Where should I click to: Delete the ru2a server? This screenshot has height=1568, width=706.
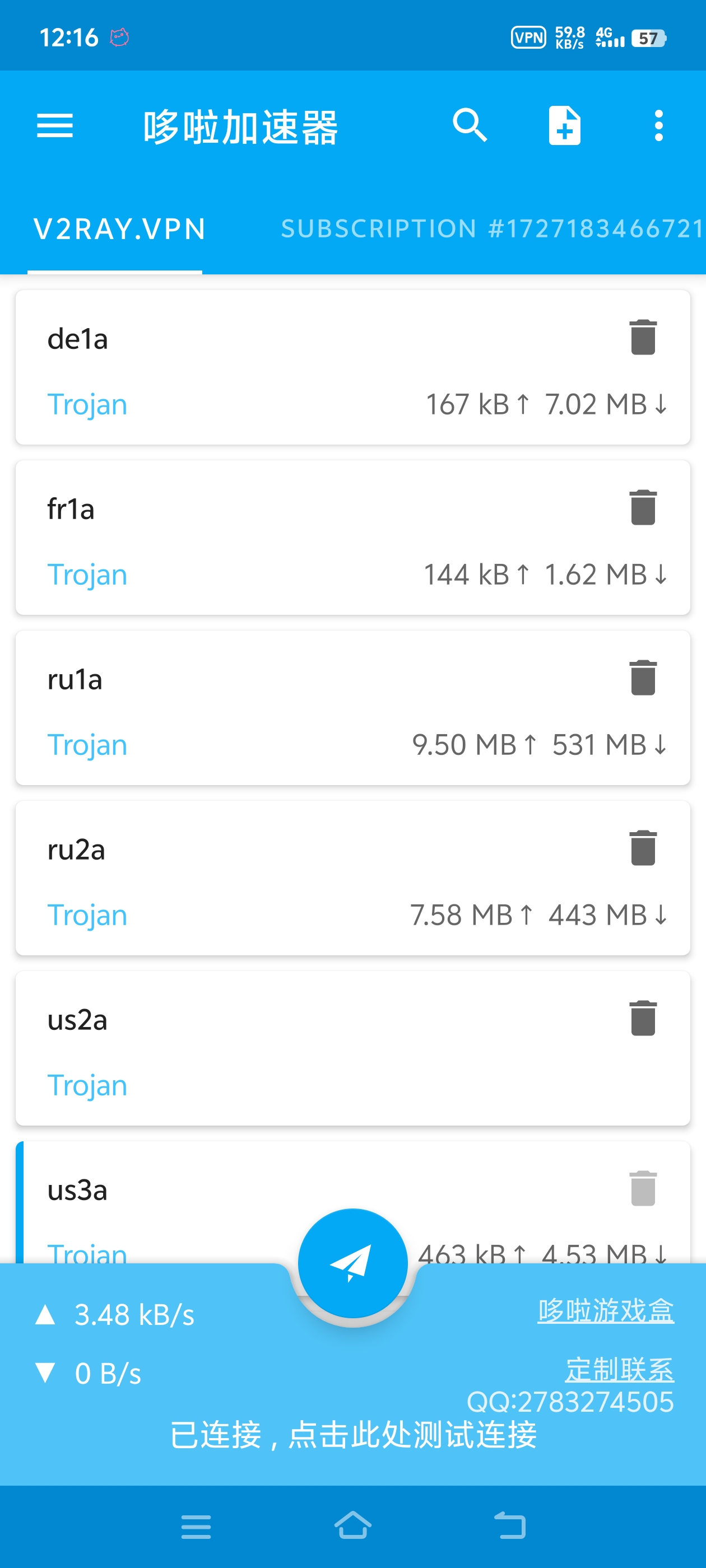[x=643, y=848]
